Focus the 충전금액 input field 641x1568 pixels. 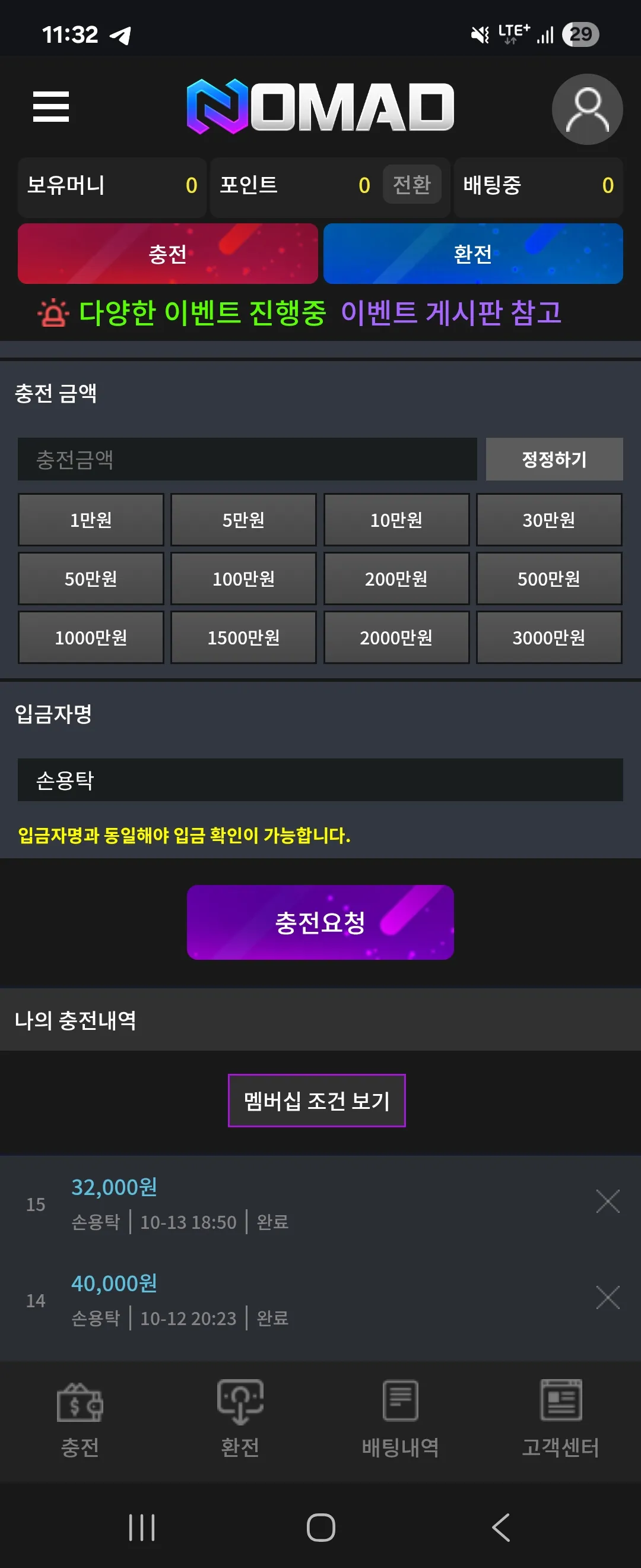pos(247,459)
